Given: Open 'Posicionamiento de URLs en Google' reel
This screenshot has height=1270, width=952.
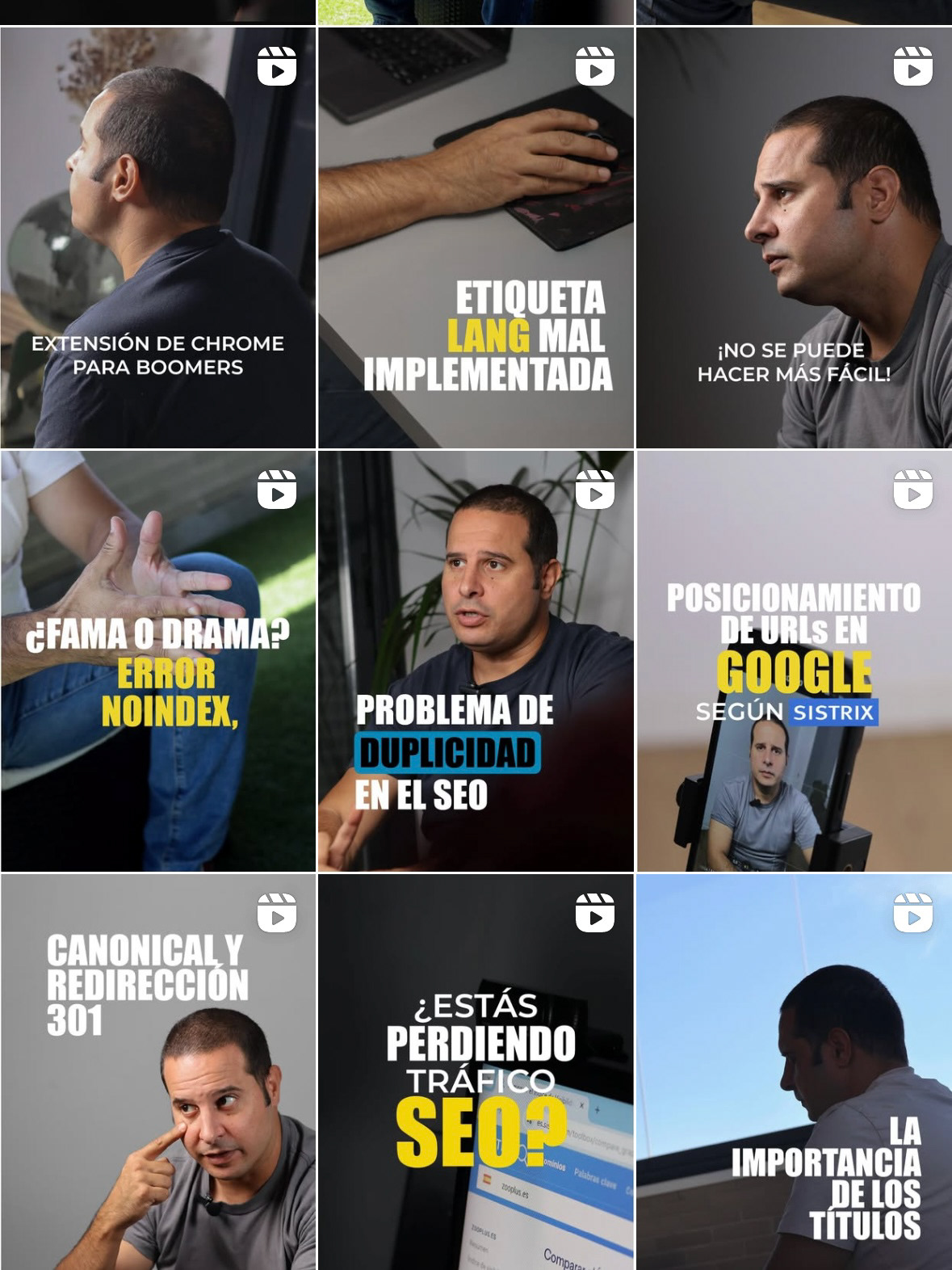Looking at the screenshot, I should (794, 661).
